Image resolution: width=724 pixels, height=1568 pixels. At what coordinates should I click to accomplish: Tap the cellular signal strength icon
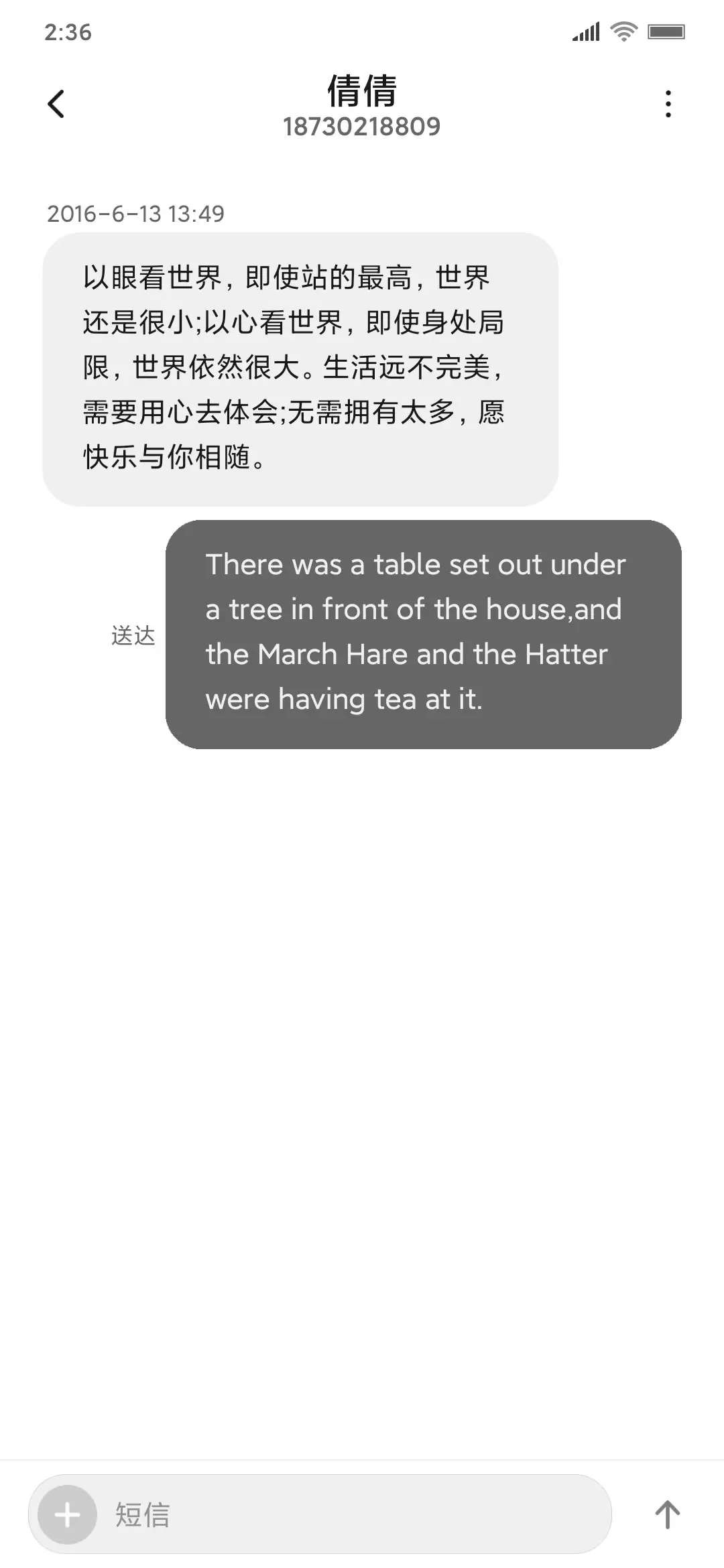[x=585, y=31]
